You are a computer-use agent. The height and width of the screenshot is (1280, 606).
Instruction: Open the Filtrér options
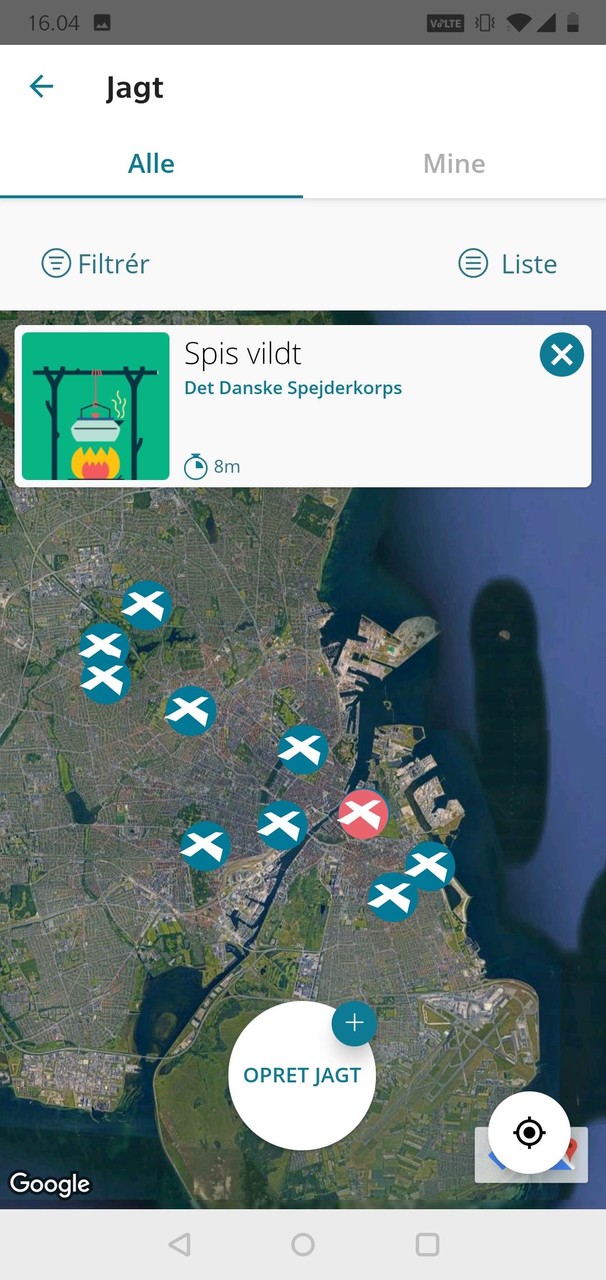click(x=95, y=264)
